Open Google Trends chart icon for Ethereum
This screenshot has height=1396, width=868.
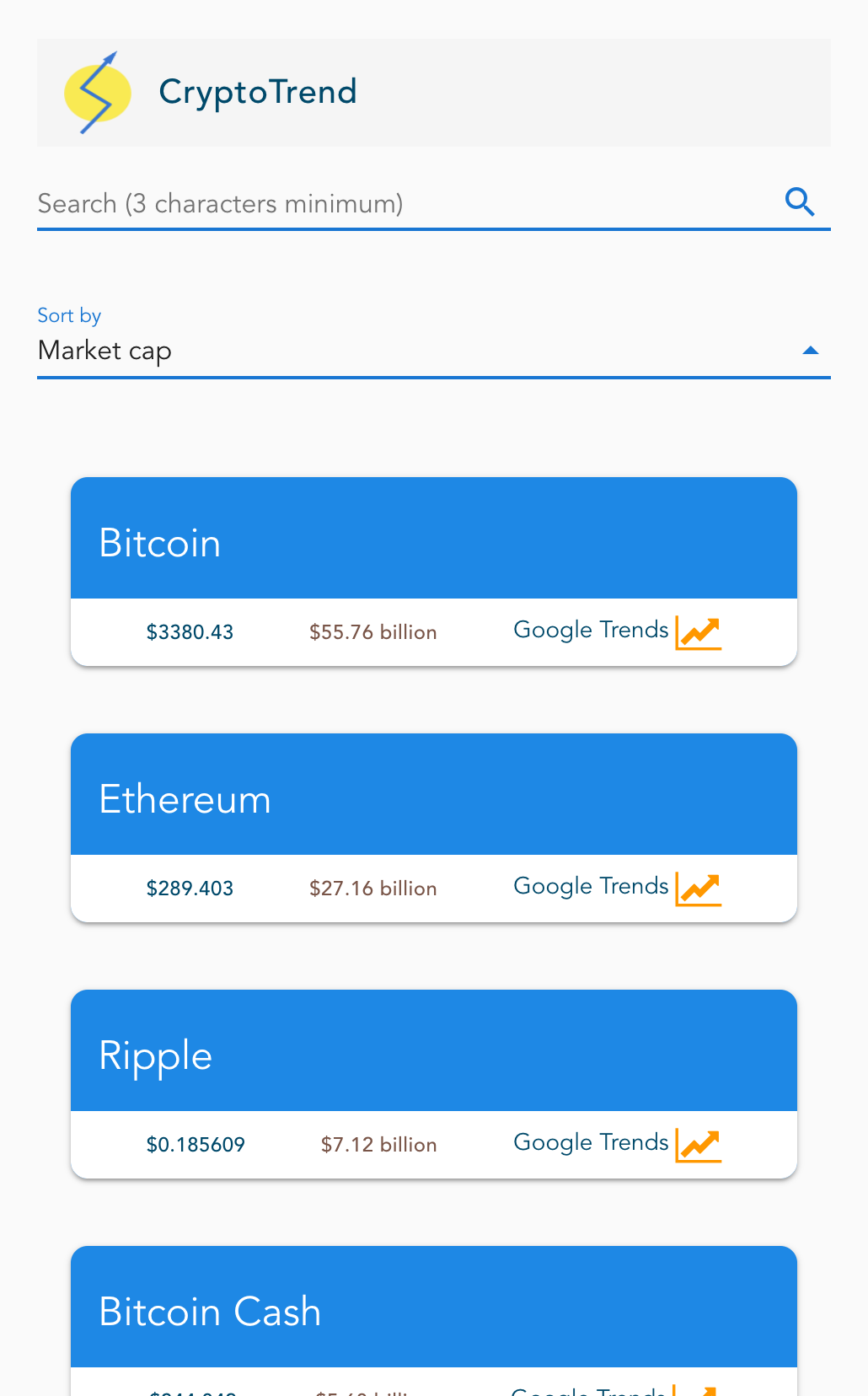699,889
